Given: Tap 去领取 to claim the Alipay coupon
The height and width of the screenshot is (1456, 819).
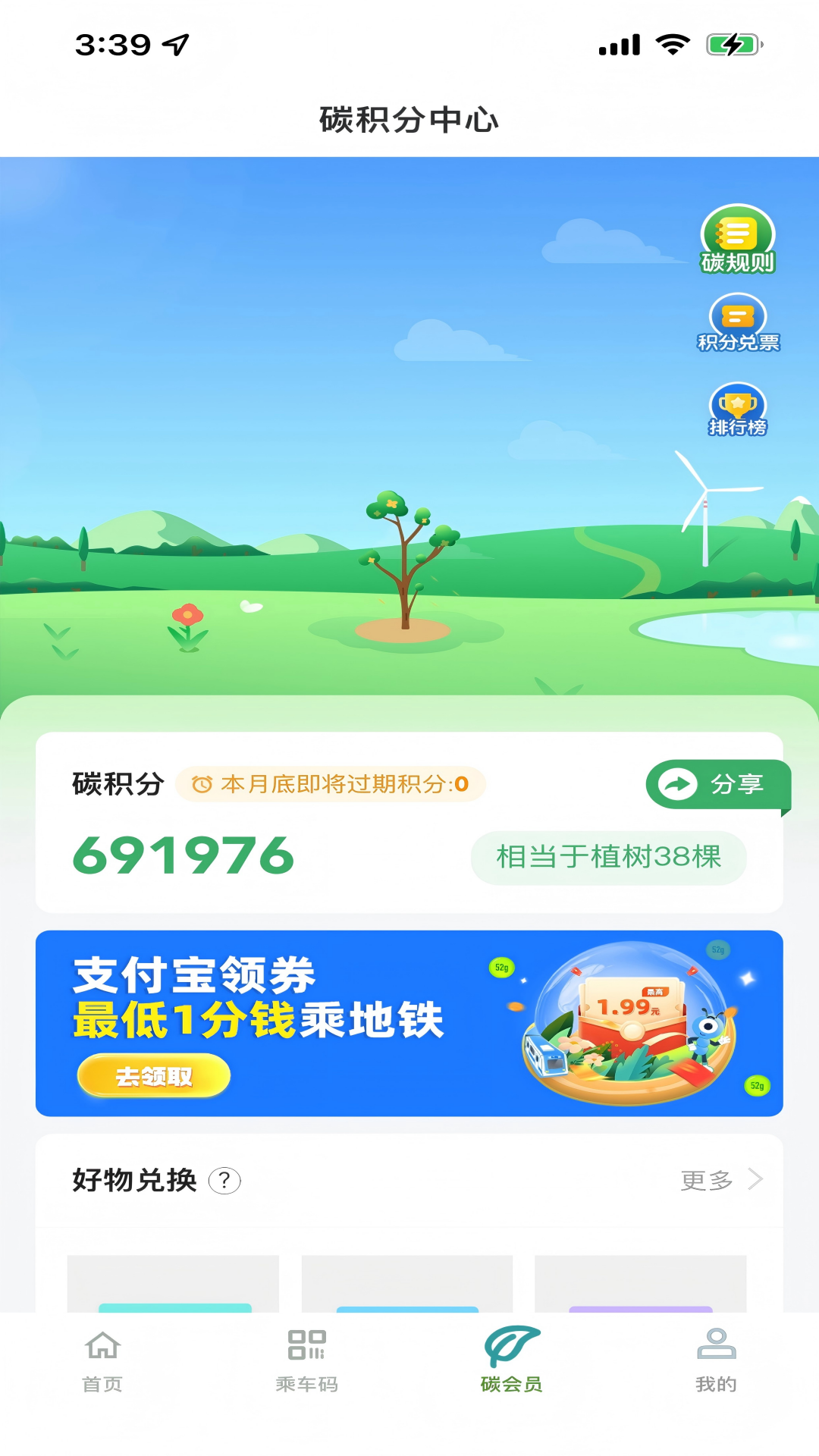Looking at the screenshot, I should click(x=154, y=1075).
